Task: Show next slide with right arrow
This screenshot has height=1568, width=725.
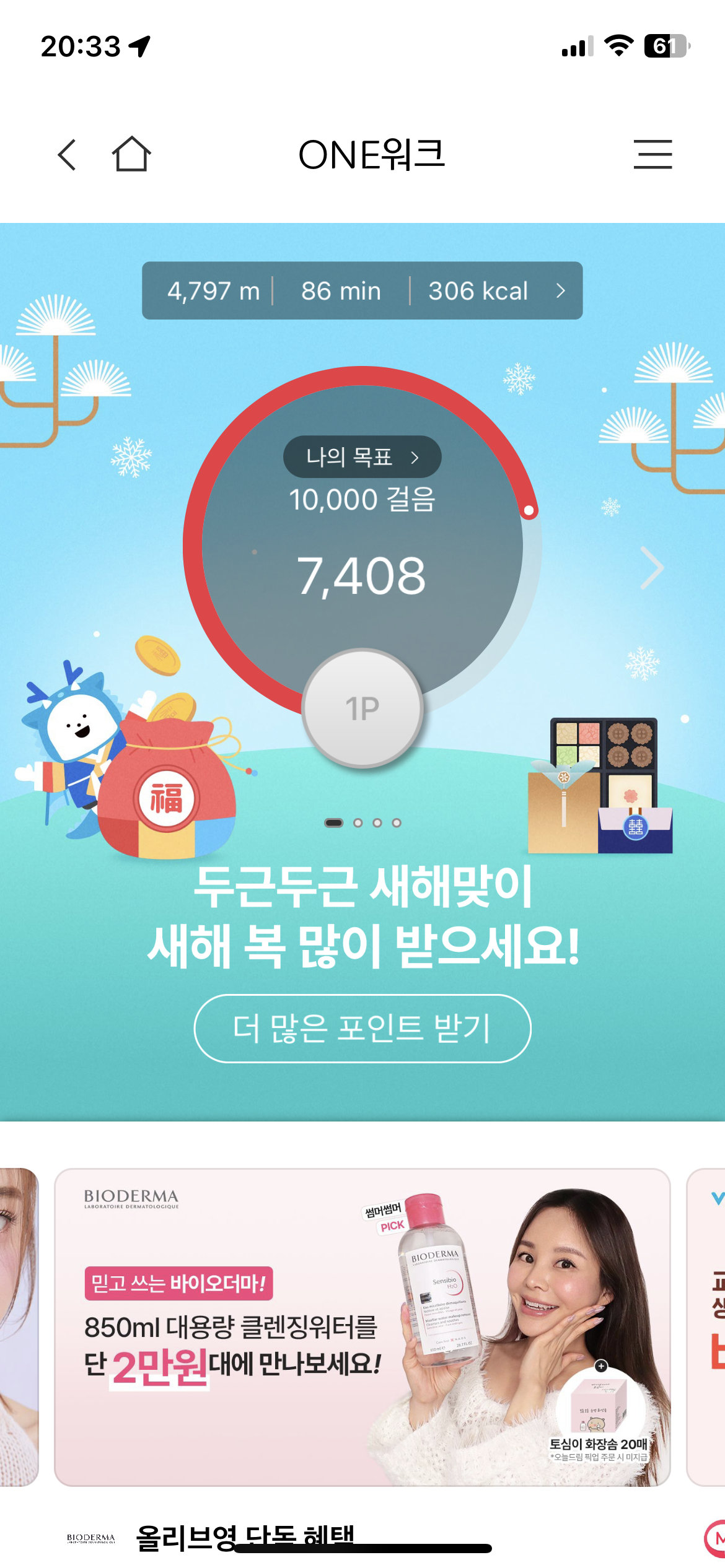Action: pyautogui.click(x=651, y=567)
